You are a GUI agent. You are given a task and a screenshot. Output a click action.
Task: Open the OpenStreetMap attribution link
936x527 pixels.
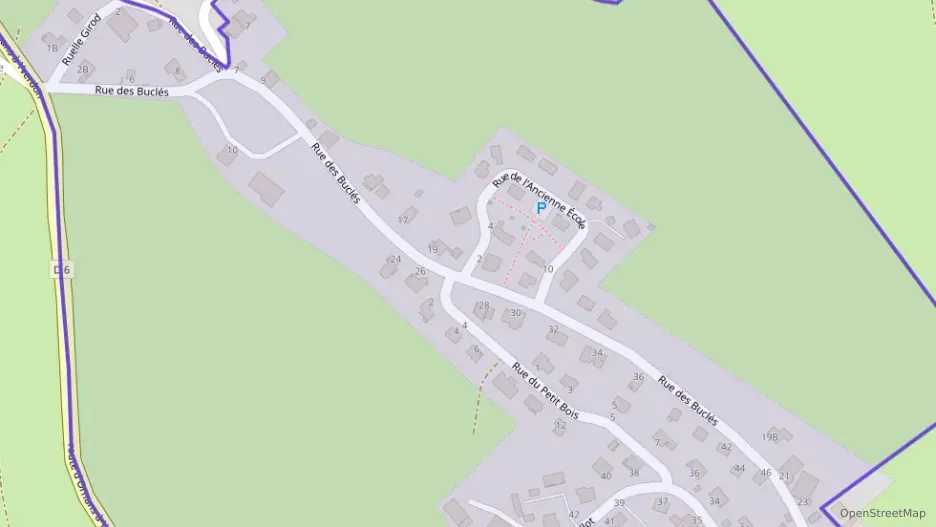click(x=882, y=513)
